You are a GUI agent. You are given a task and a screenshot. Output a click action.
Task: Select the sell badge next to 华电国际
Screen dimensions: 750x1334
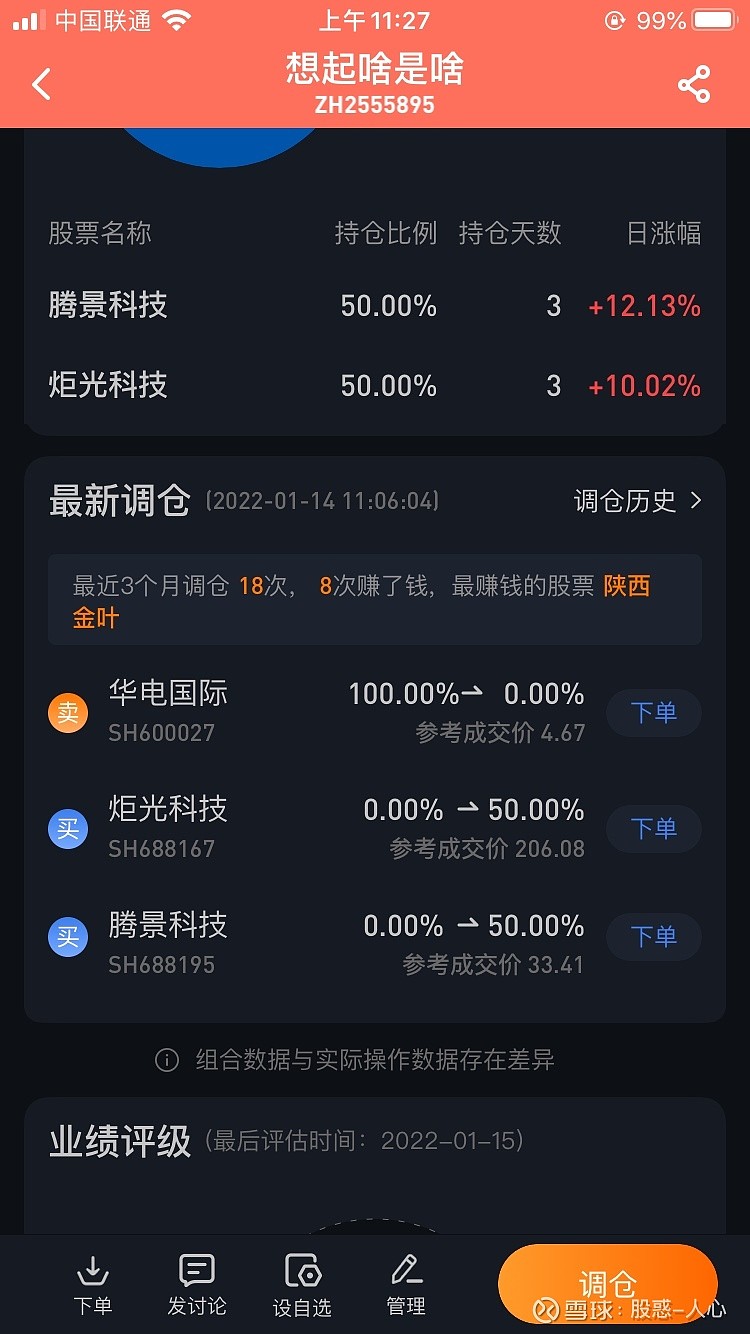tap(67, 712)
